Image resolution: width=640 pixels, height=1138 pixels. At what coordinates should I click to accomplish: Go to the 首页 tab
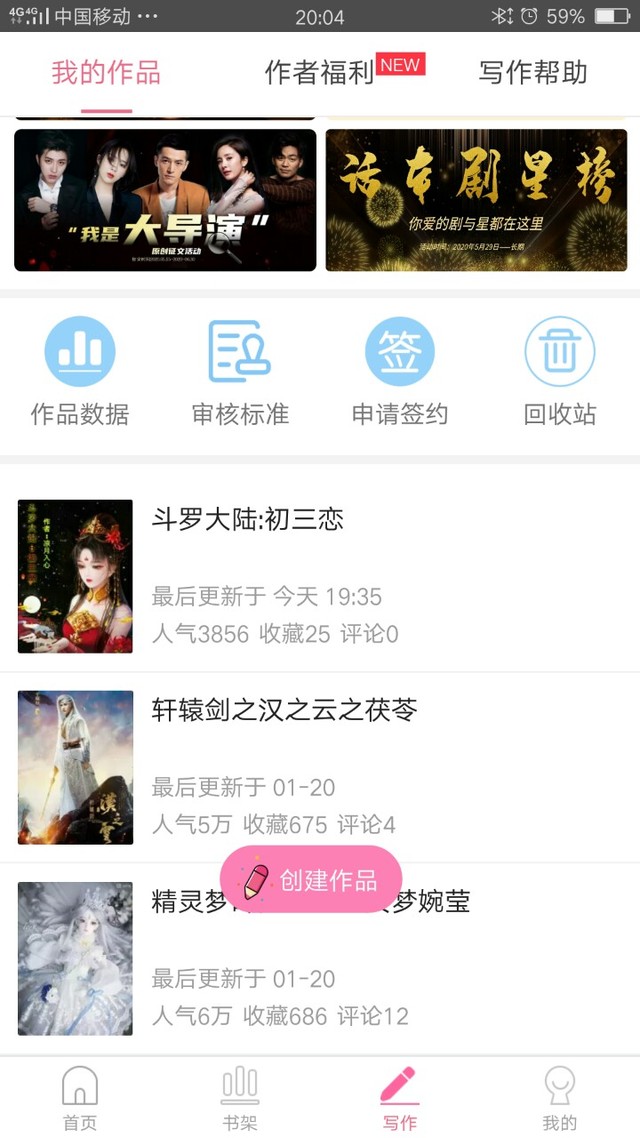(80, 1098)
